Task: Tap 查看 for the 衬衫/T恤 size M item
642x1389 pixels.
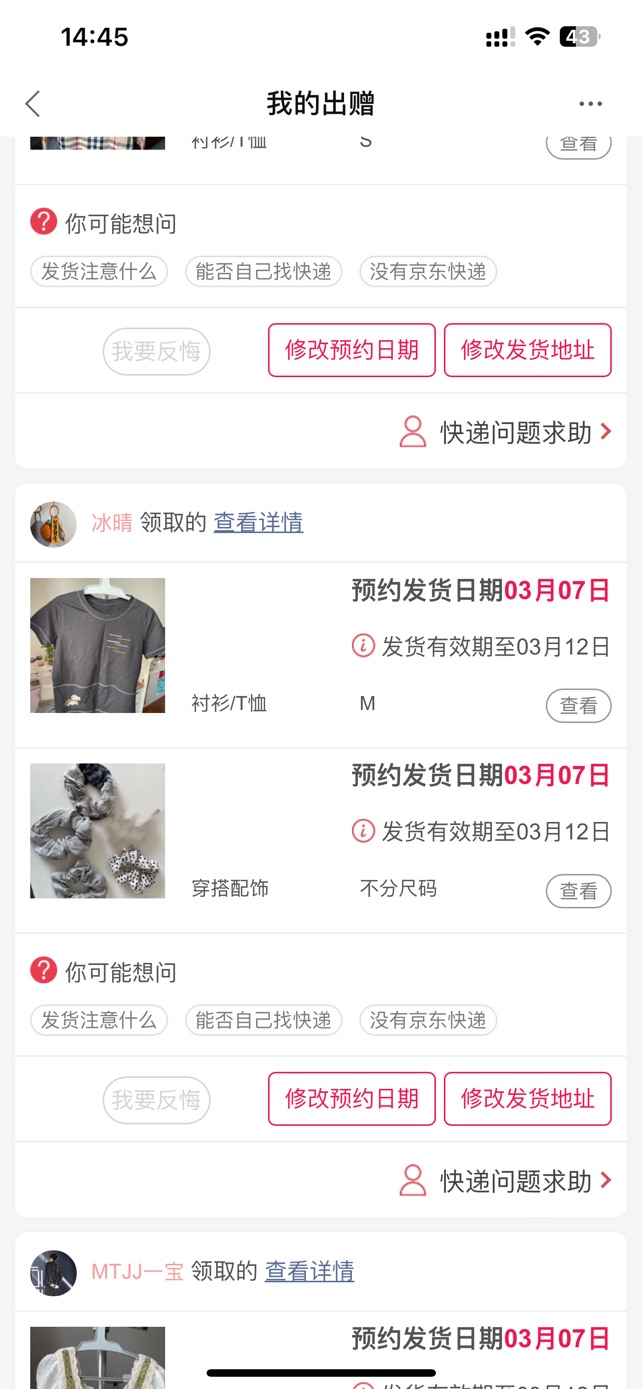Action: tap(578, 705)
